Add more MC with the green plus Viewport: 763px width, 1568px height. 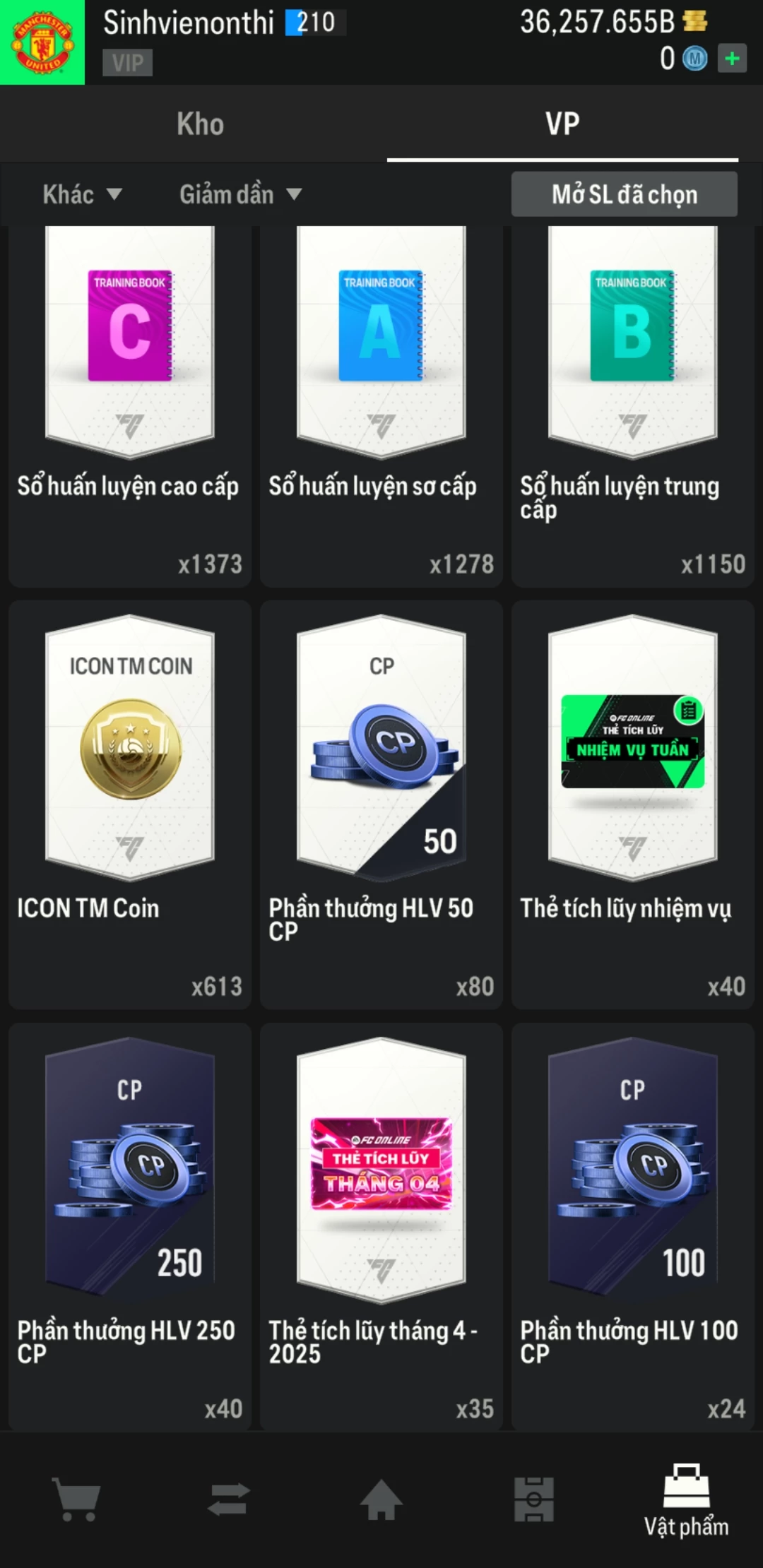pyautogui.click(x=732, y=59)
